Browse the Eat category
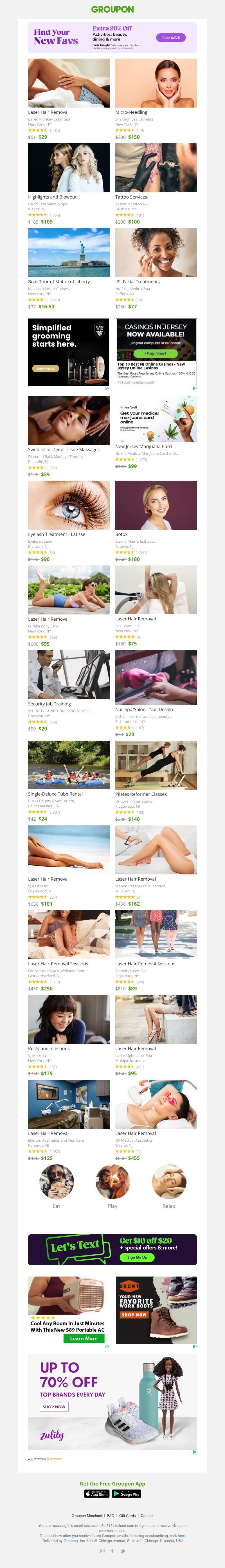This screenshot has width=225, height=1568. point(57,1183)
